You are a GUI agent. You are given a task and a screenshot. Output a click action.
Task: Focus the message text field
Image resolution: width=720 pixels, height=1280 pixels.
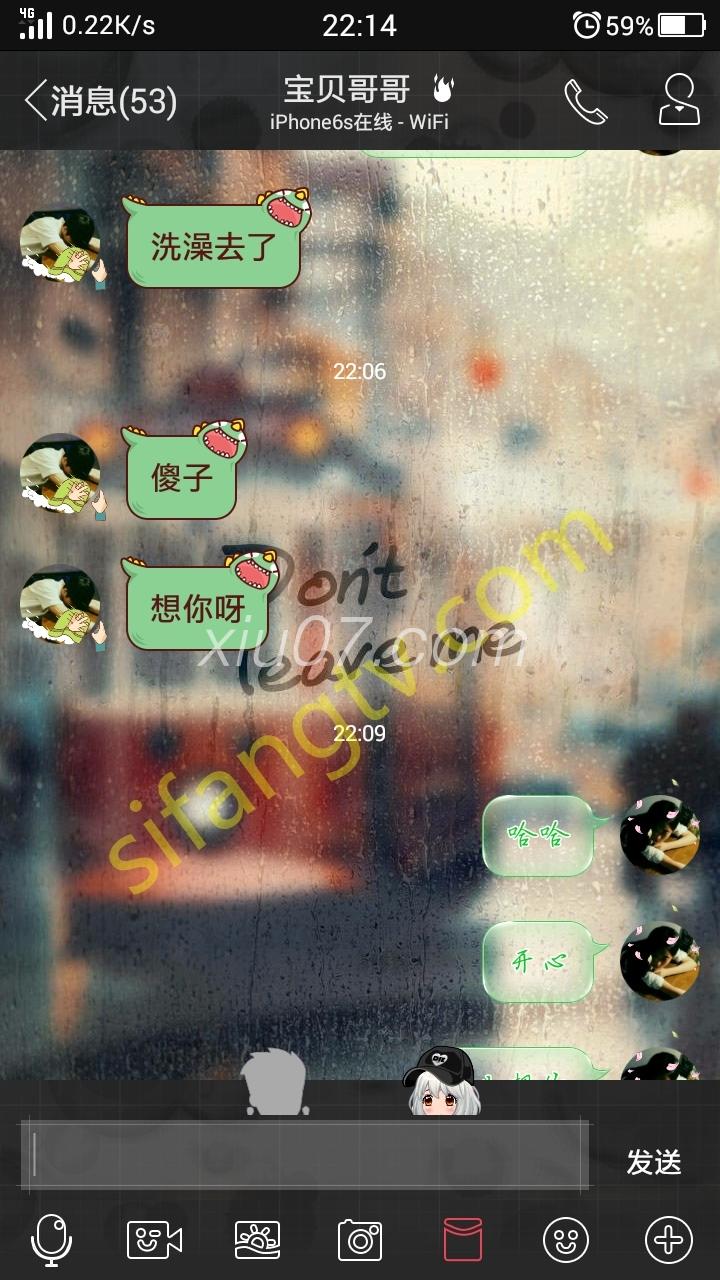pos(305,1155)
